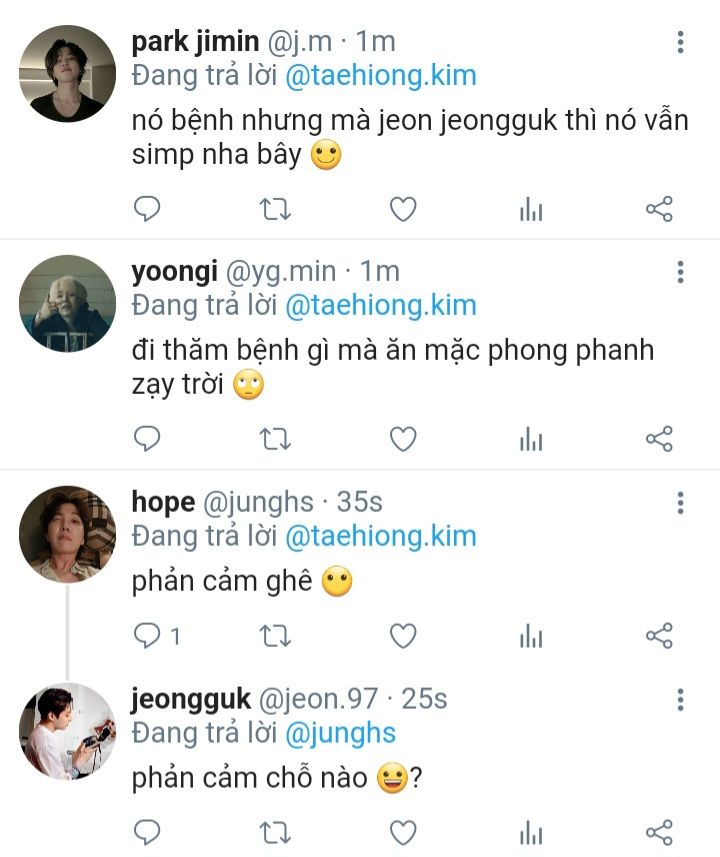Open overflow menu on hope's tweet
The image size is (720, 857).
[680, 501]
